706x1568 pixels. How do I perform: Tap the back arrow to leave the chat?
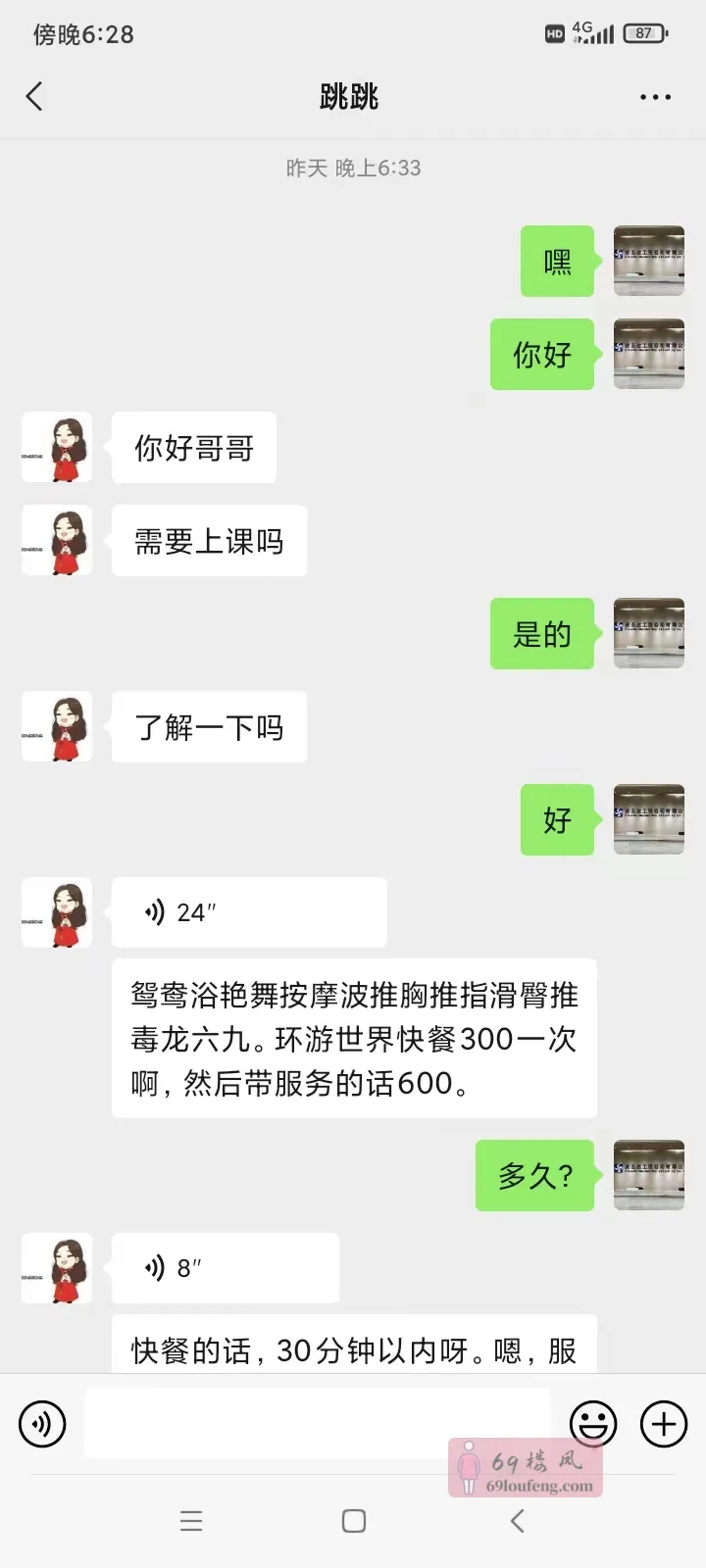coord(34,95)
